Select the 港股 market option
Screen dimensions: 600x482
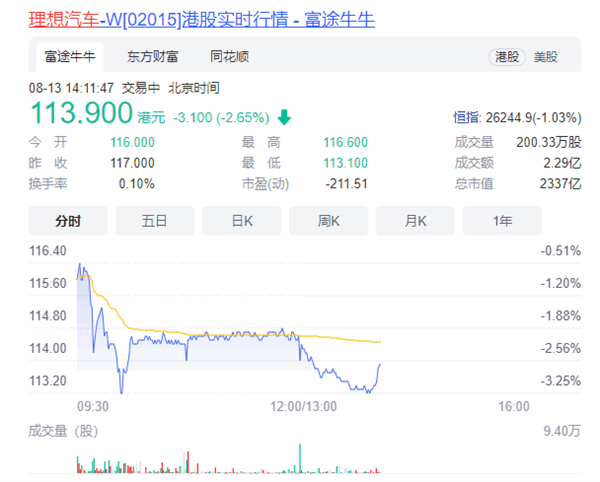tap(507, 57)
